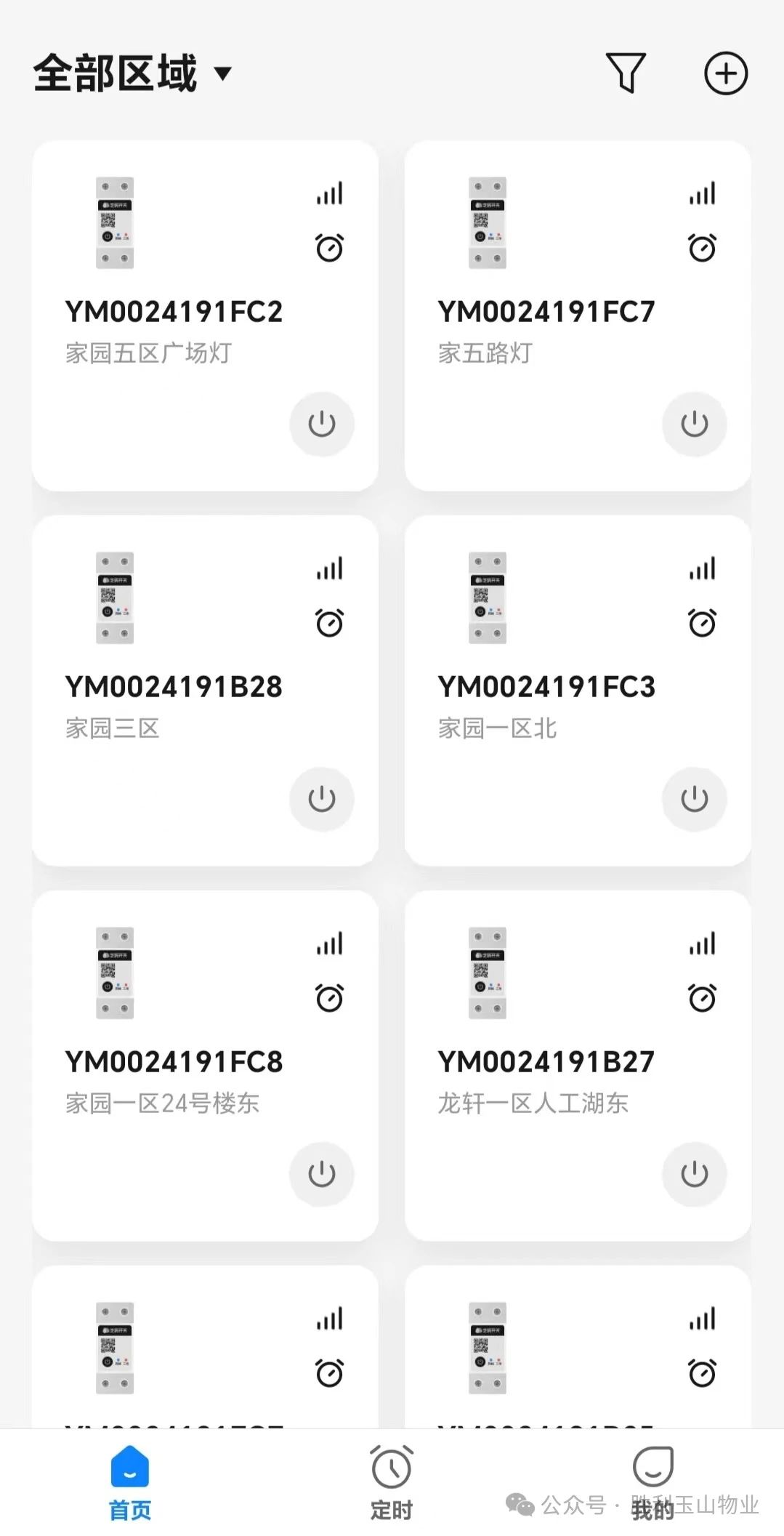Open the 全部区域 area dropdown
The height and width of the screenshot is (1536, 784).
tap(132, 73)
